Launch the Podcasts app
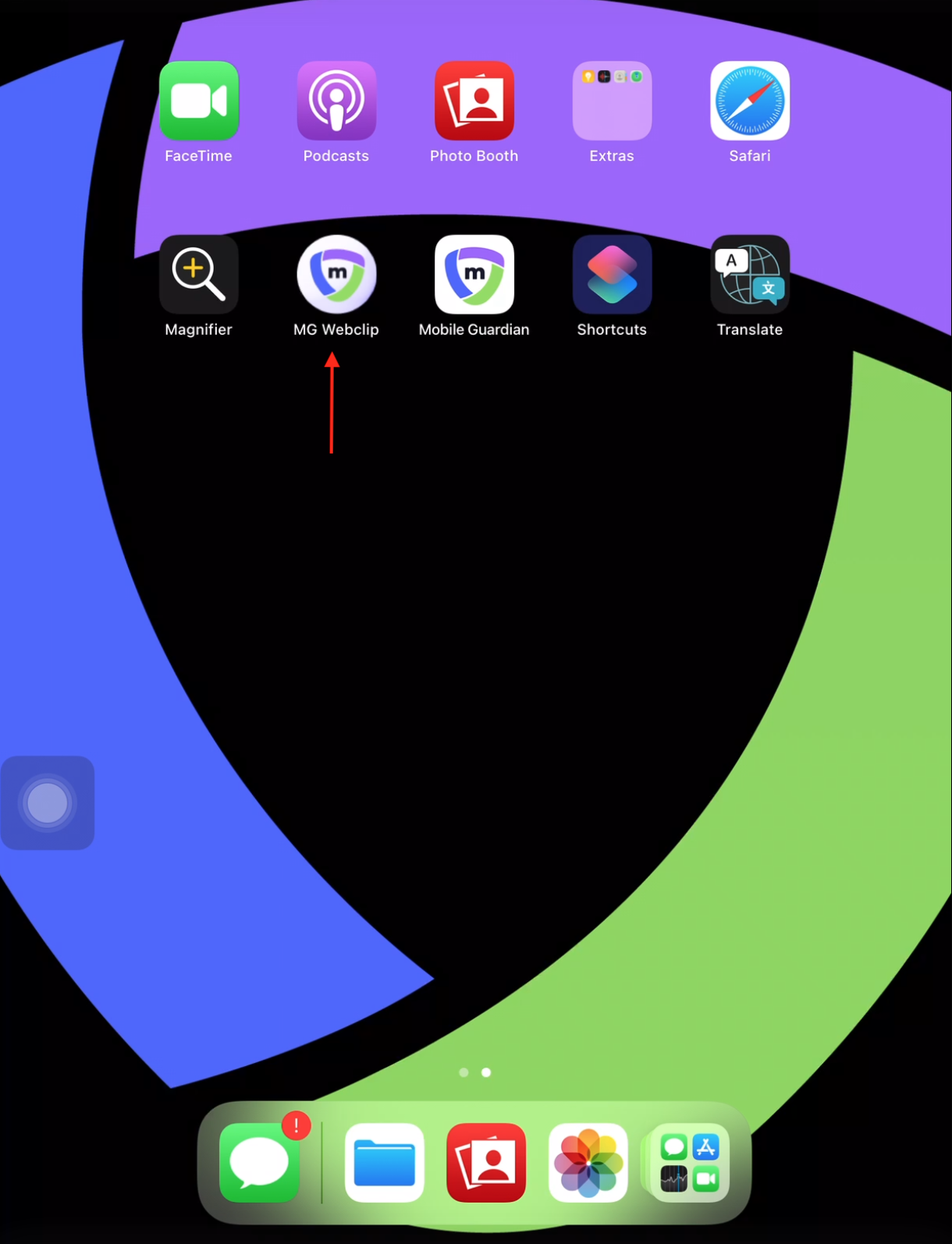Viewport: 952px width, 1244px height. 336,101
